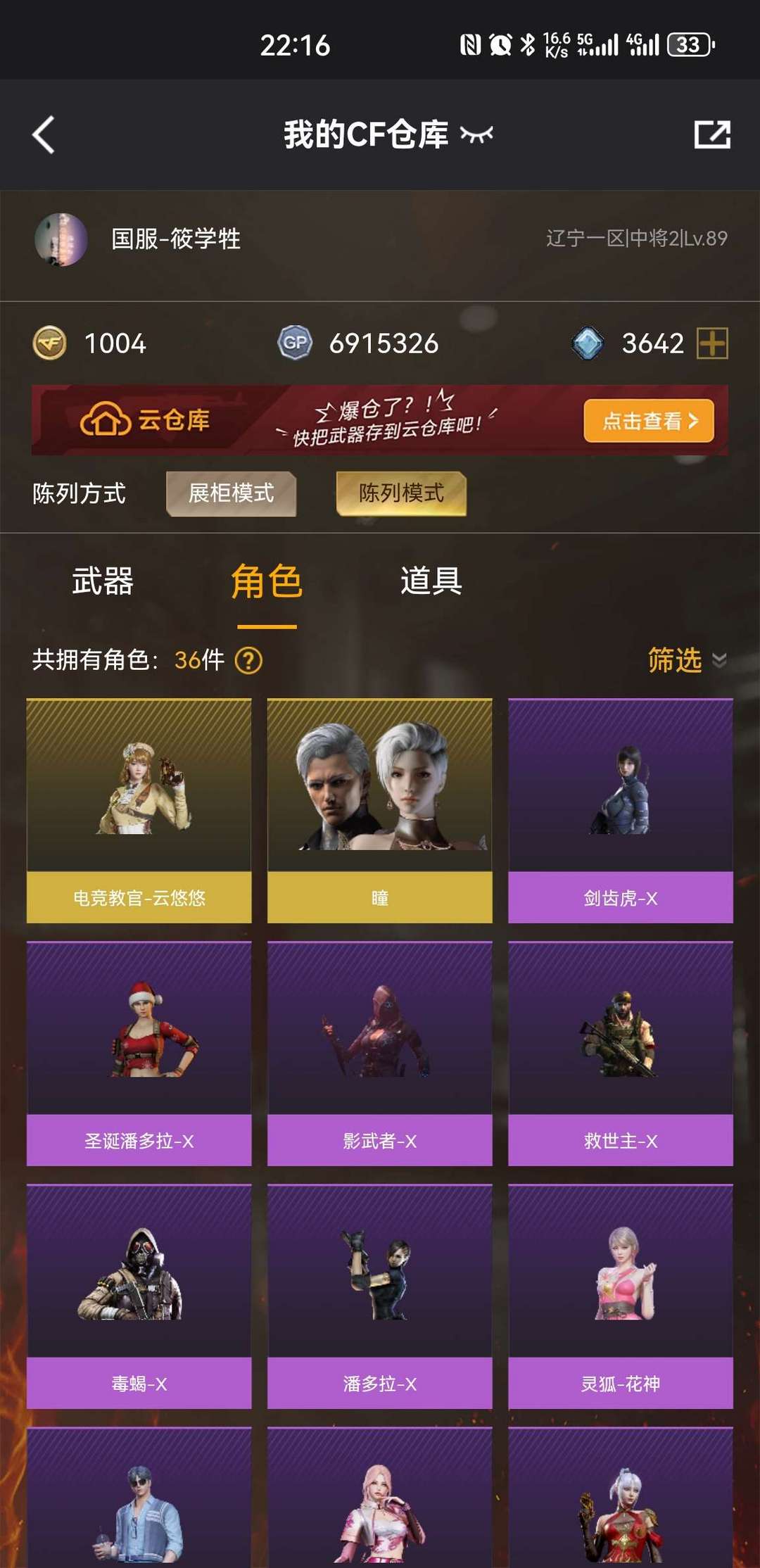Expand the 筛选 filter dropdown
This screenshot has height=1568, width=760.
click(687, 660)
